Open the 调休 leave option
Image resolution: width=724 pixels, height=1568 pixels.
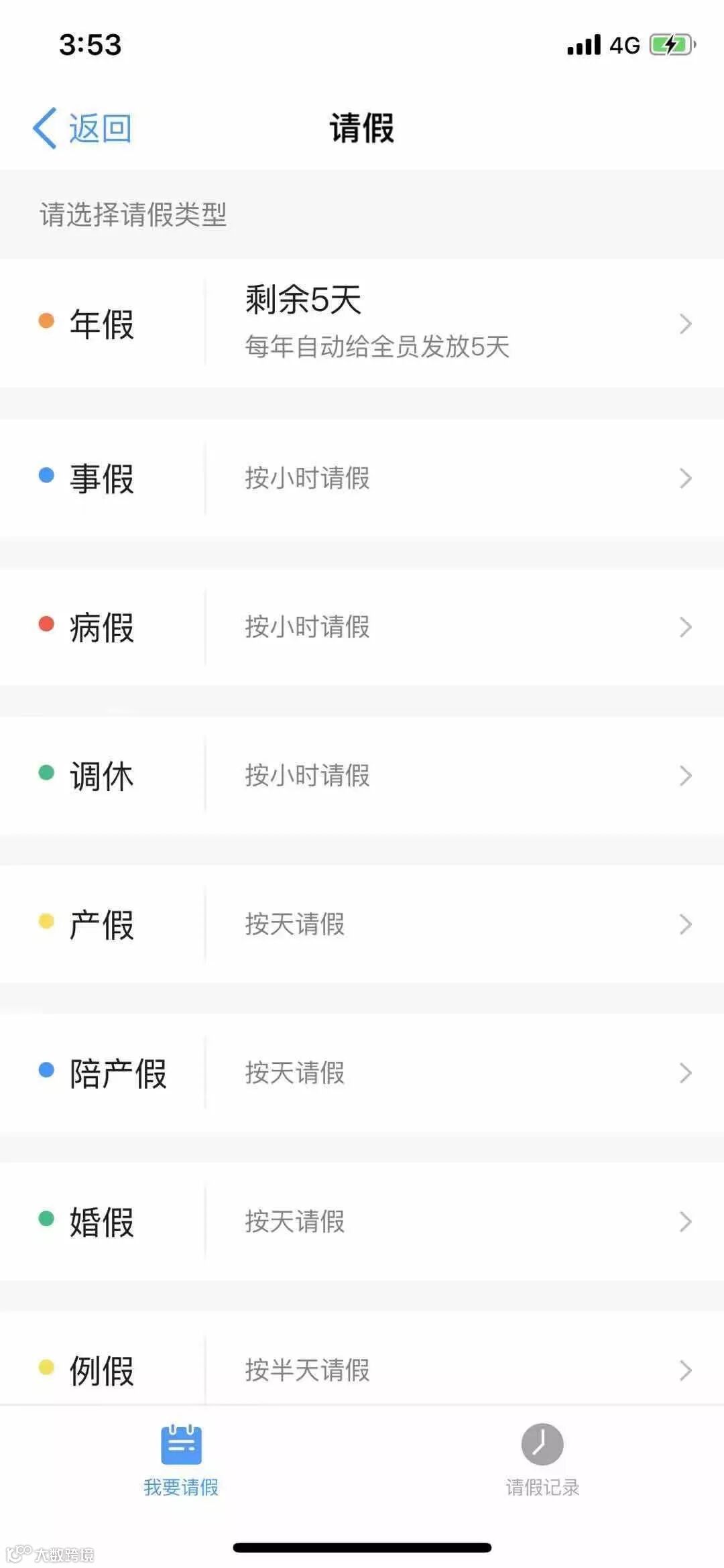click(x=362, y=776)
